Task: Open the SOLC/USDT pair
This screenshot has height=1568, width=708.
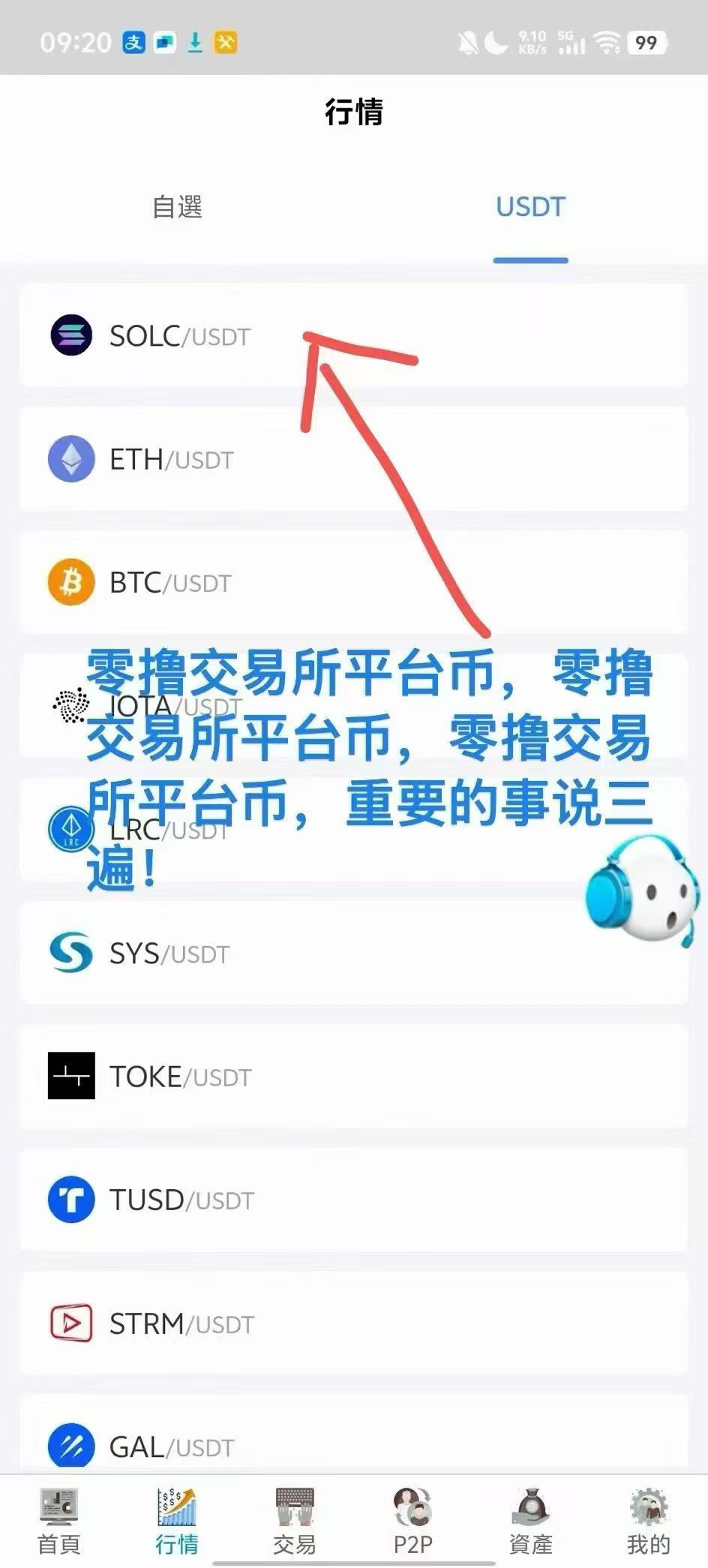Action: [353, 335]
